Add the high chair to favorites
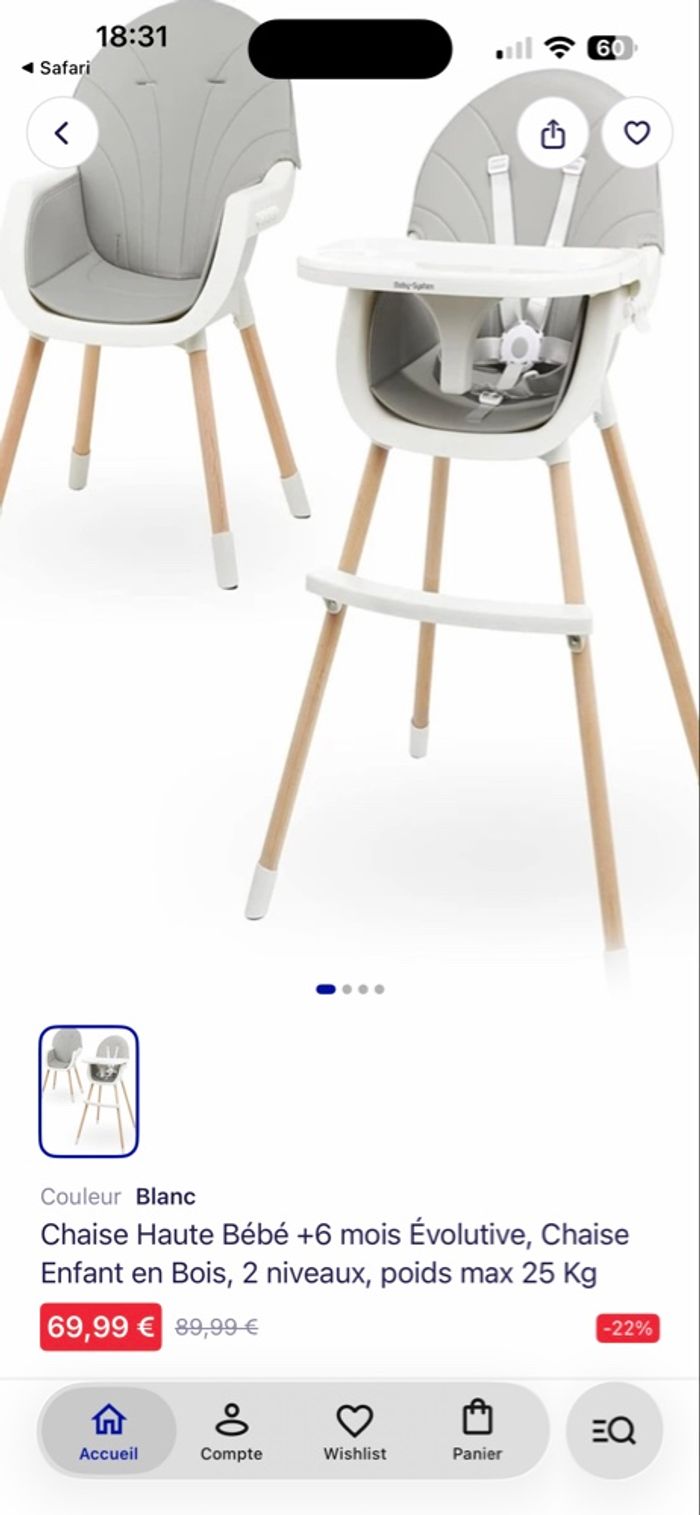700x1515 pixels. tap(637, 133)
